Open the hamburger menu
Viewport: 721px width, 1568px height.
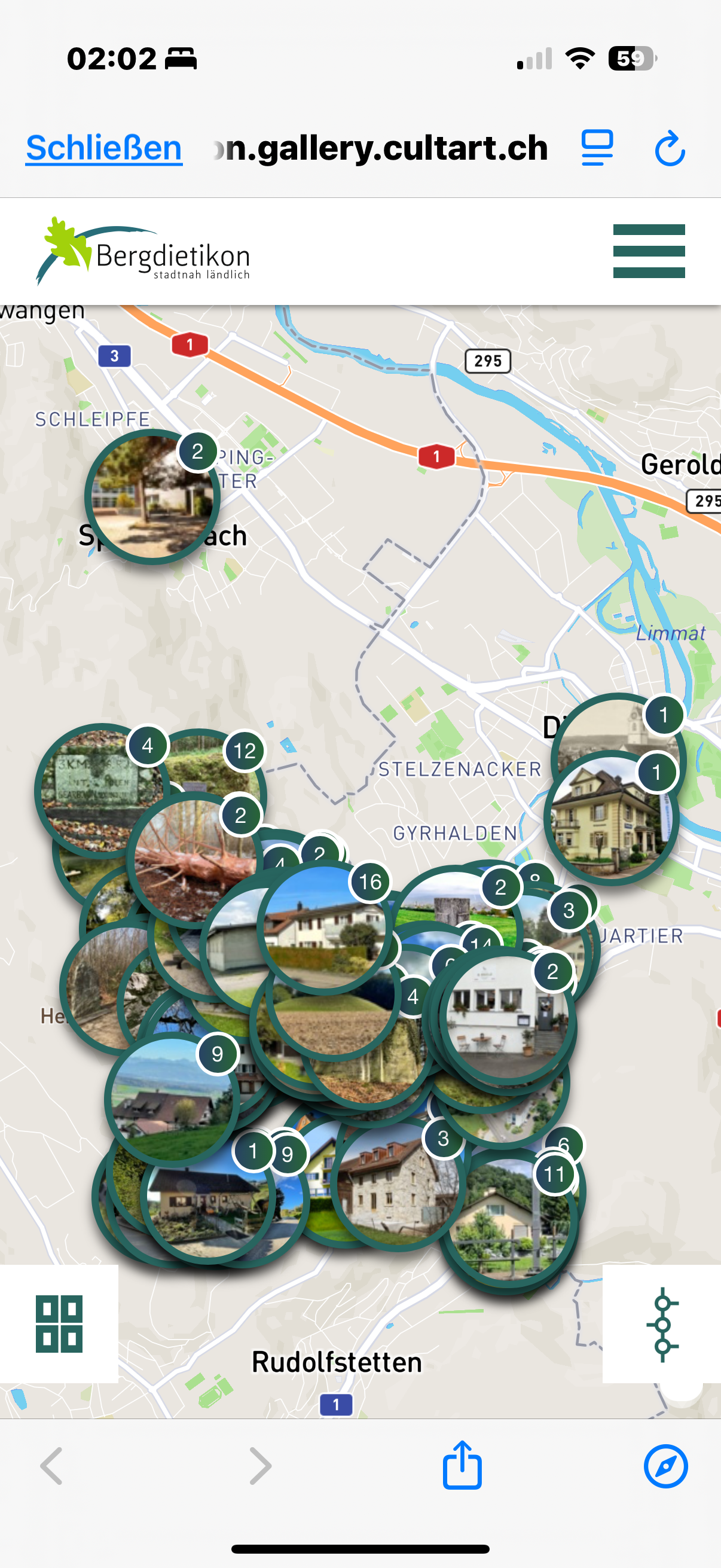tap(649, 251)
